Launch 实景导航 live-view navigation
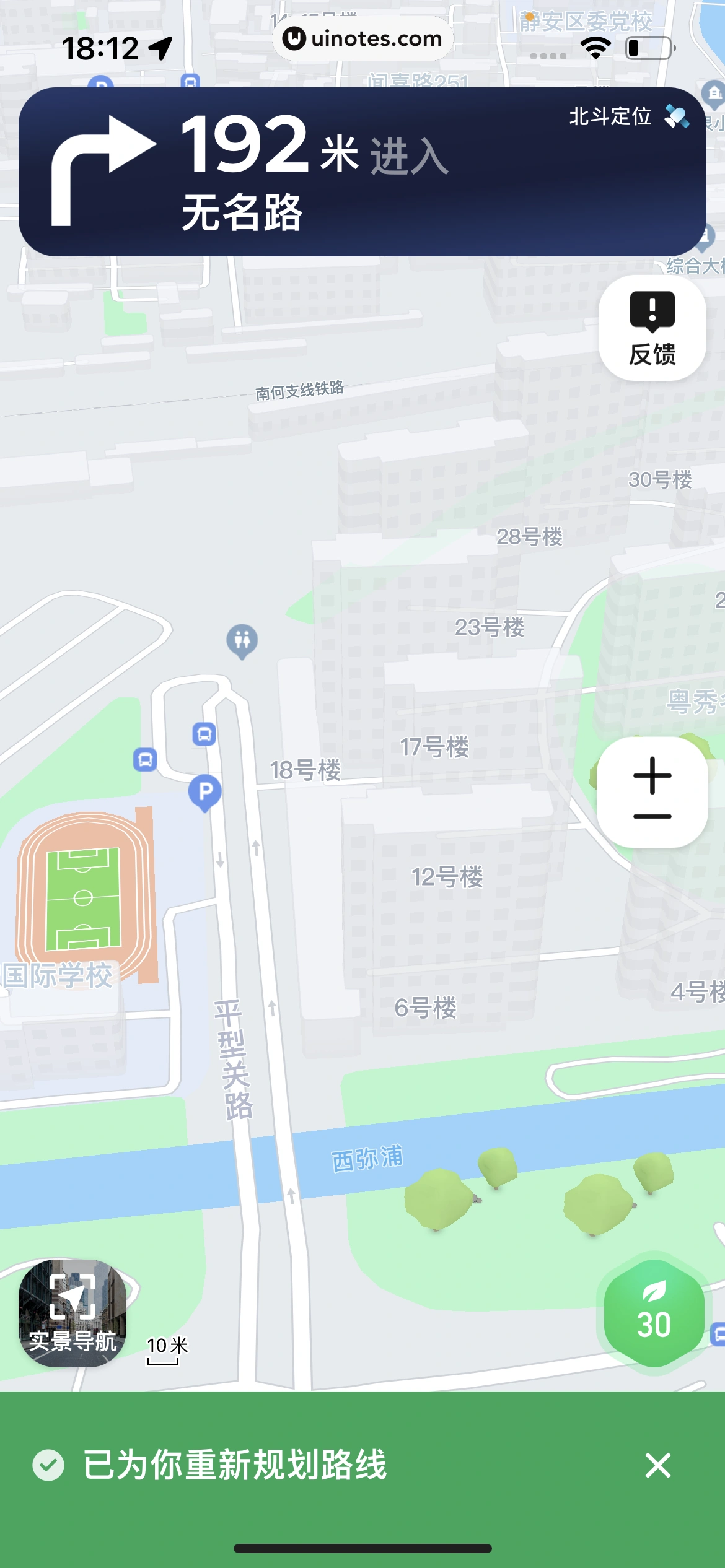 [x=72, y=1313]
